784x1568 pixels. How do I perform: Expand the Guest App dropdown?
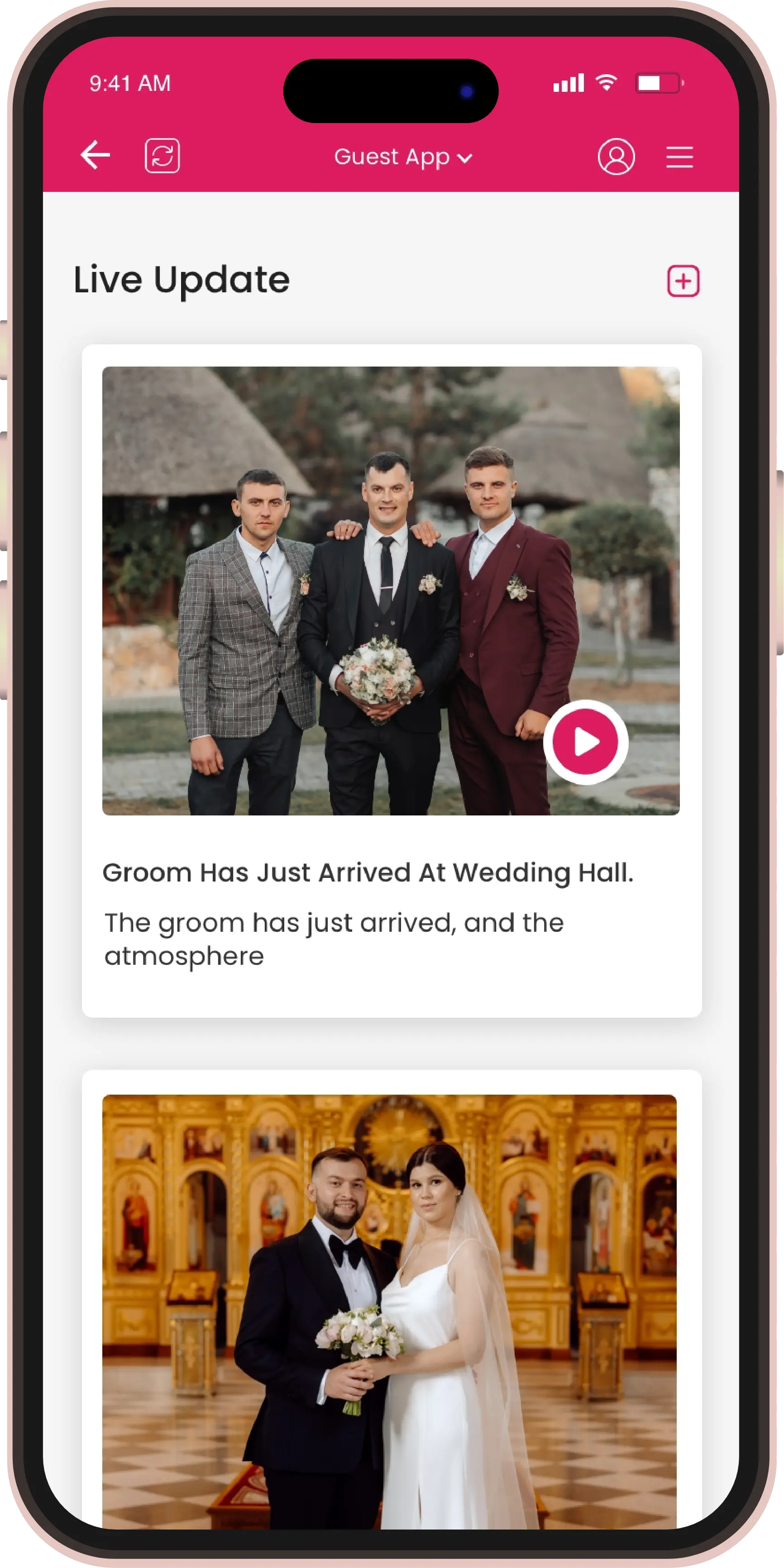point(402,157)
